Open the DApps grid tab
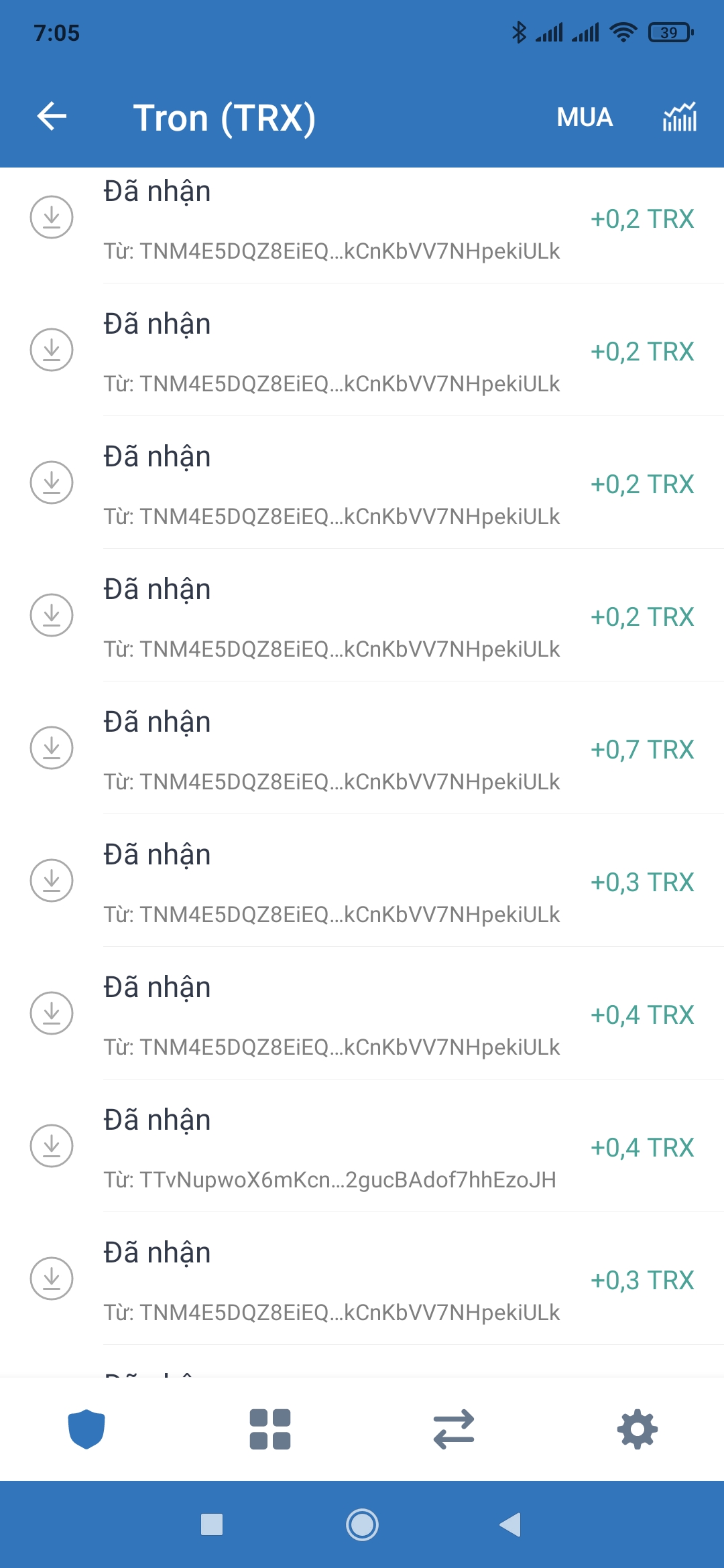 pos(269,1429)
